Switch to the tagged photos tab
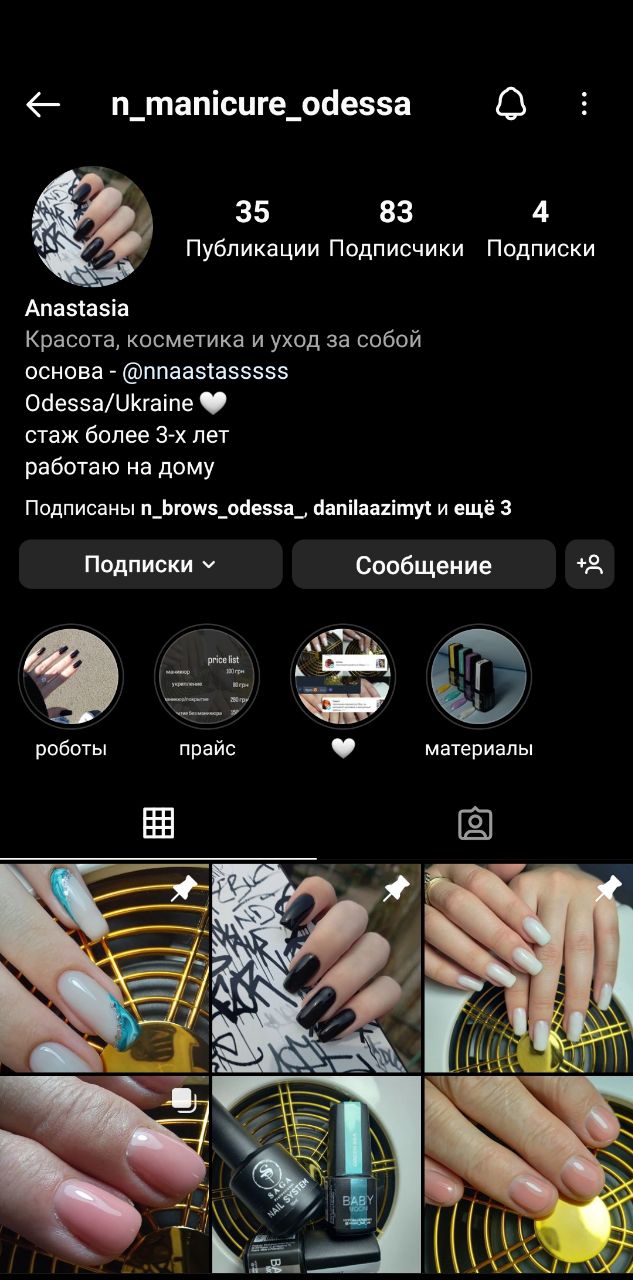Image resolution: width=633 pixels, height=1280 pixels. pyautogui.click(x=475, y=823)
